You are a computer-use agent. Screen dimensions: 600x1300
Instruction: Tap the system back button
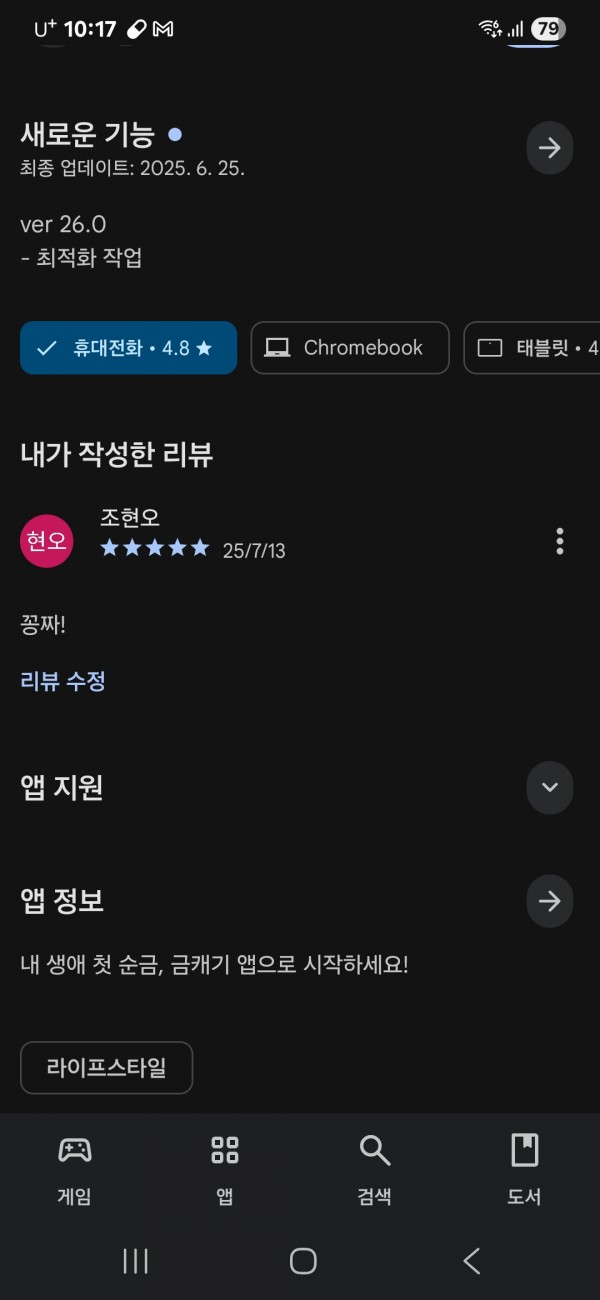(472, 1261)
